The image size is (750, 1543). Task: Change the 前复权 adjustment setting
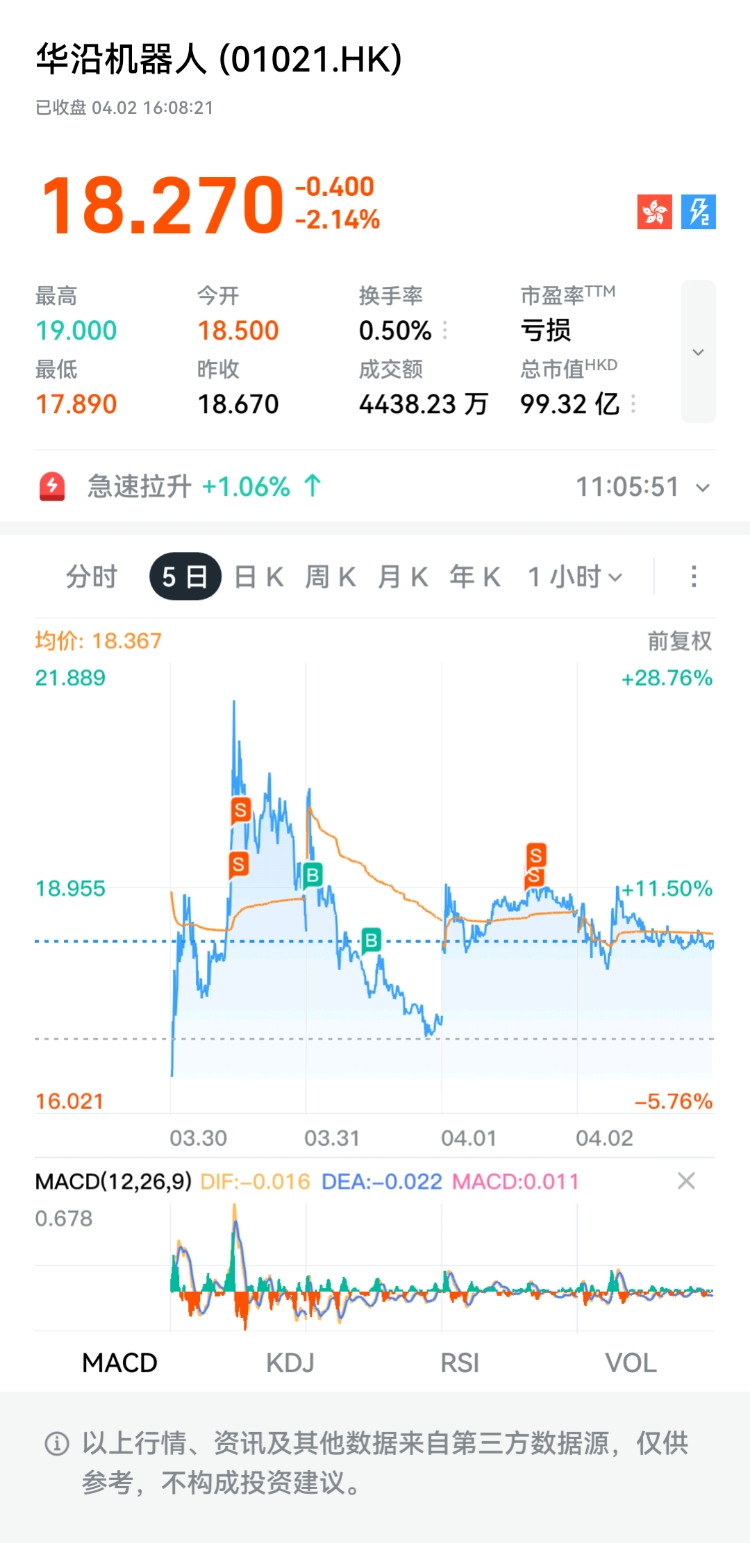679,641
